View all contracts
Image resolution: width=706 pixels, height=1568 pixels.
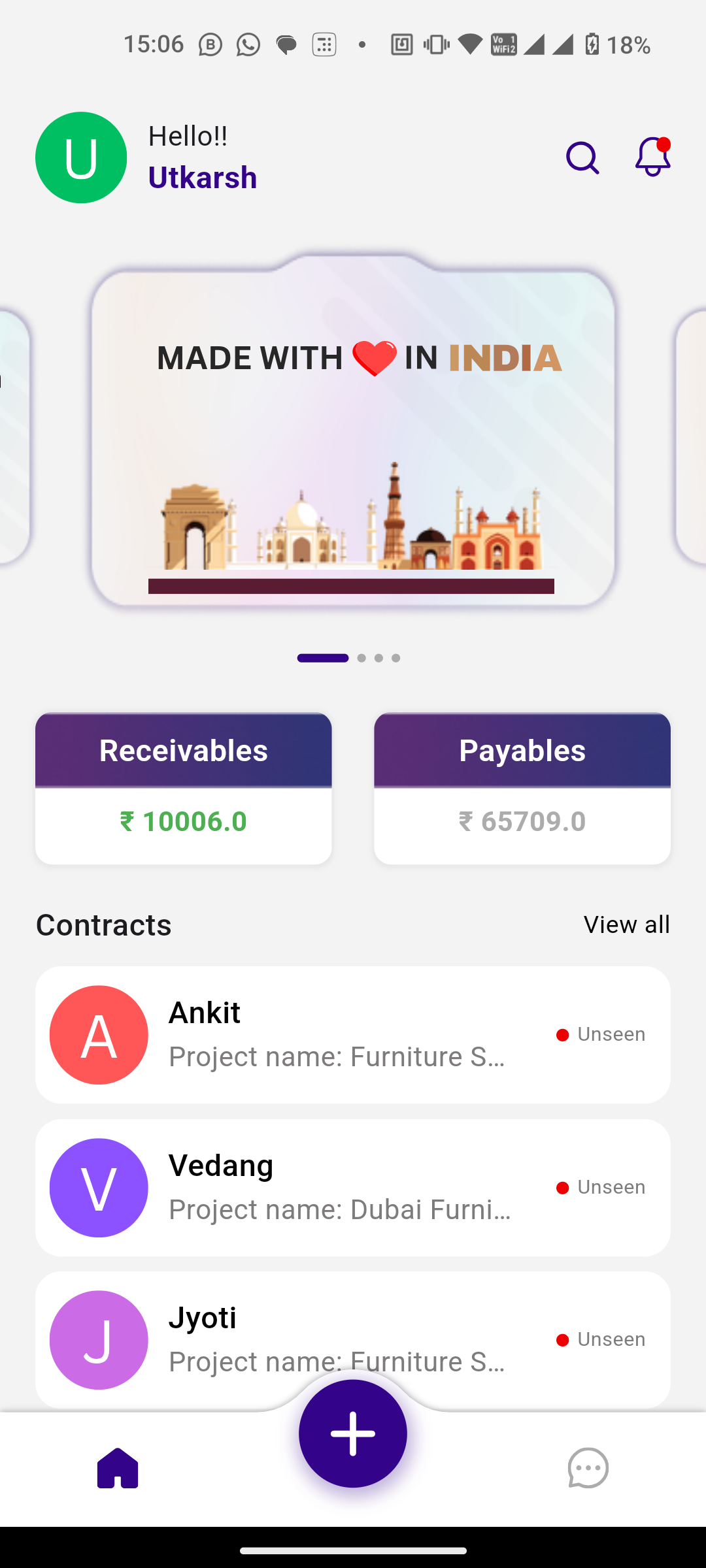[626, 924]
